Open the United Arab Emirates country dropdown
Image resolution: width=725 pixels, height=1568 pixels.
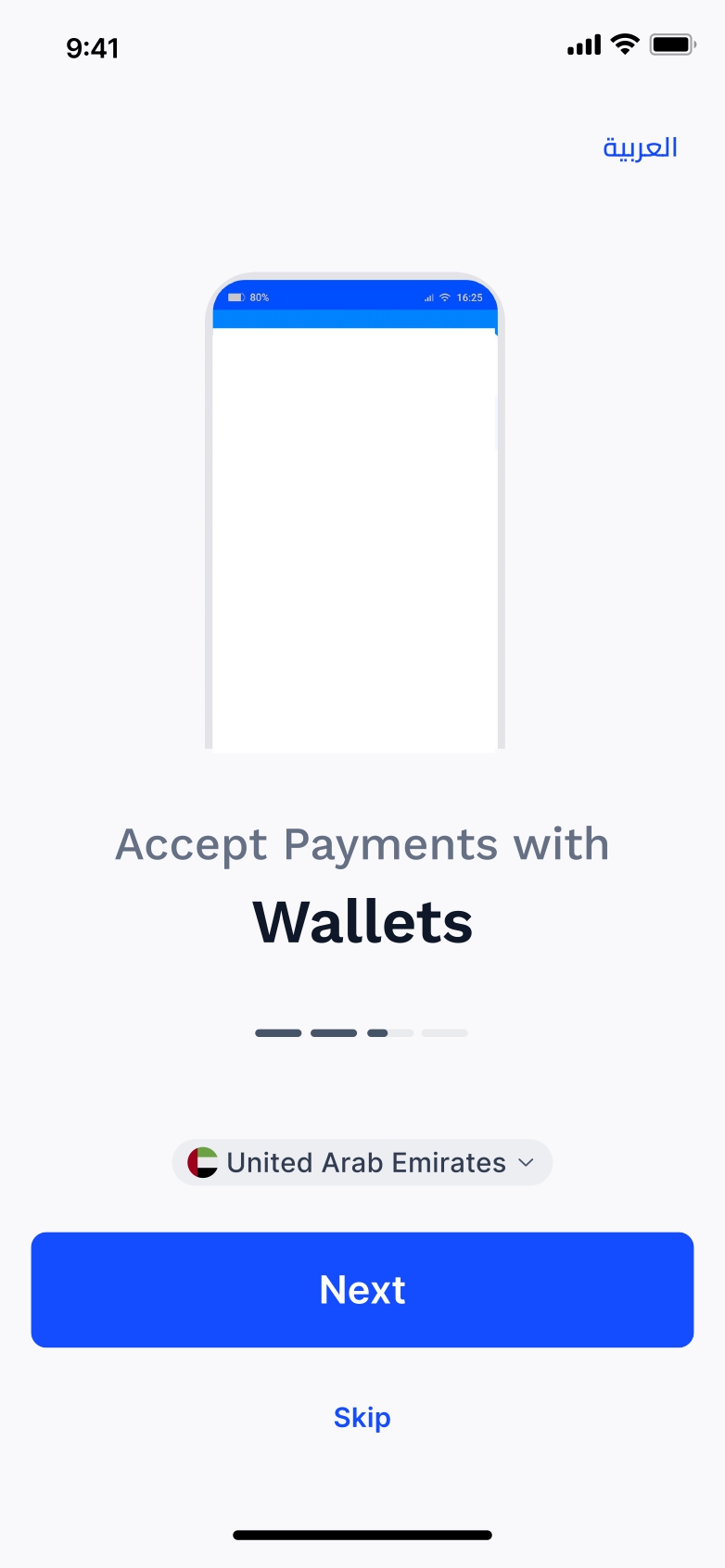[x=362, y=1162]
